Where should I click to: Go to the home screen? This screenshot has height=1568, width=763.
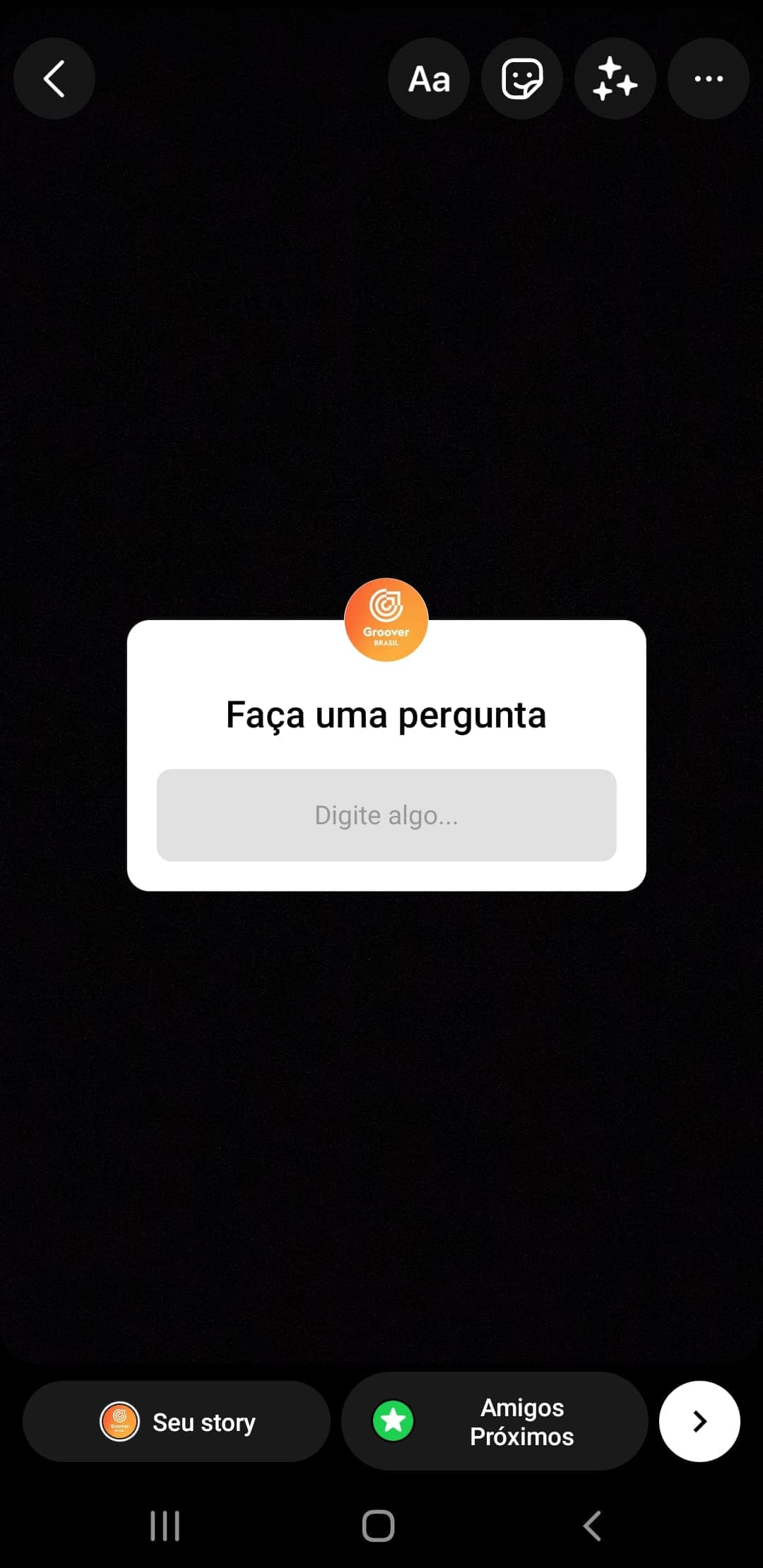(379, 1526)
